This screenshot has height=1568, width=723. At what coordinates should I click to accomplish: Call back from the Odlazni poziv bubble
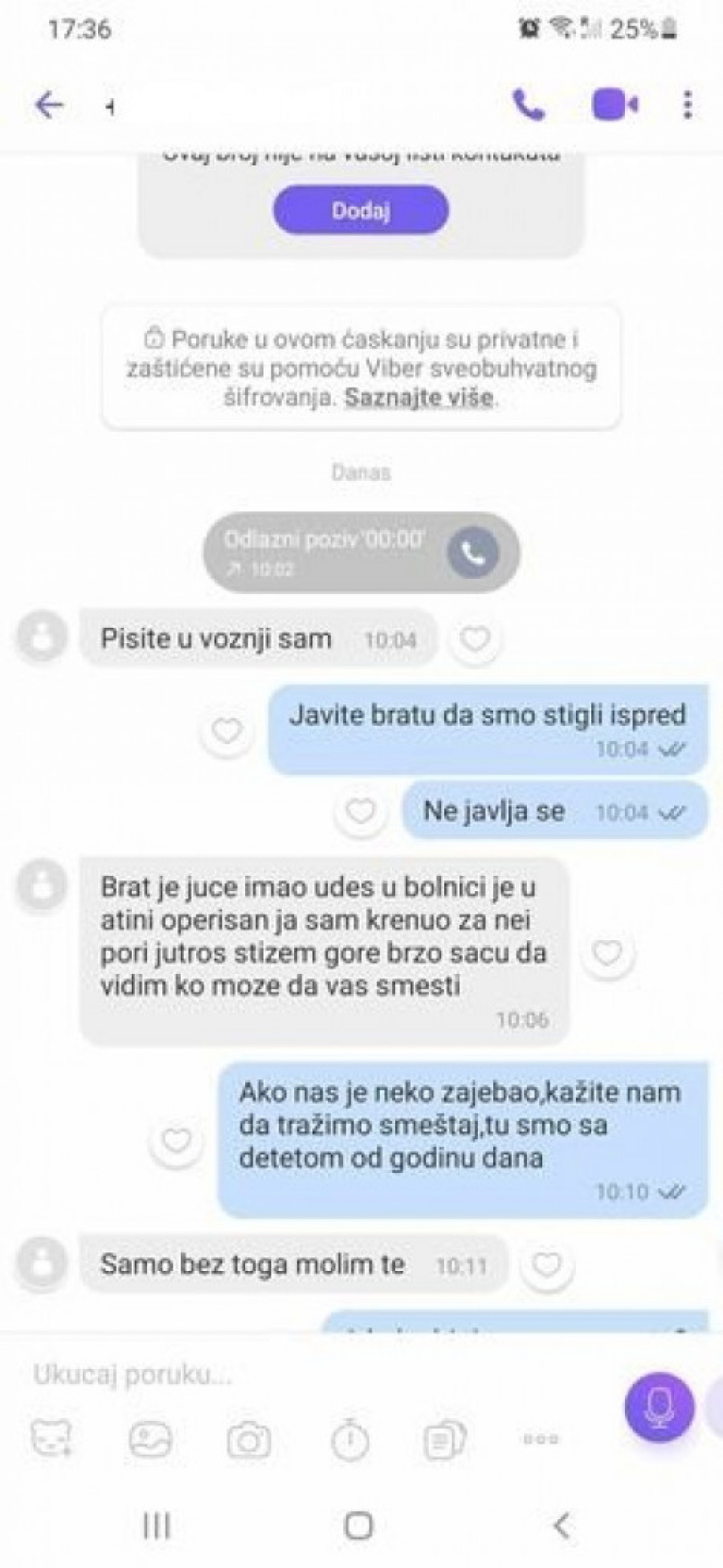472,553
